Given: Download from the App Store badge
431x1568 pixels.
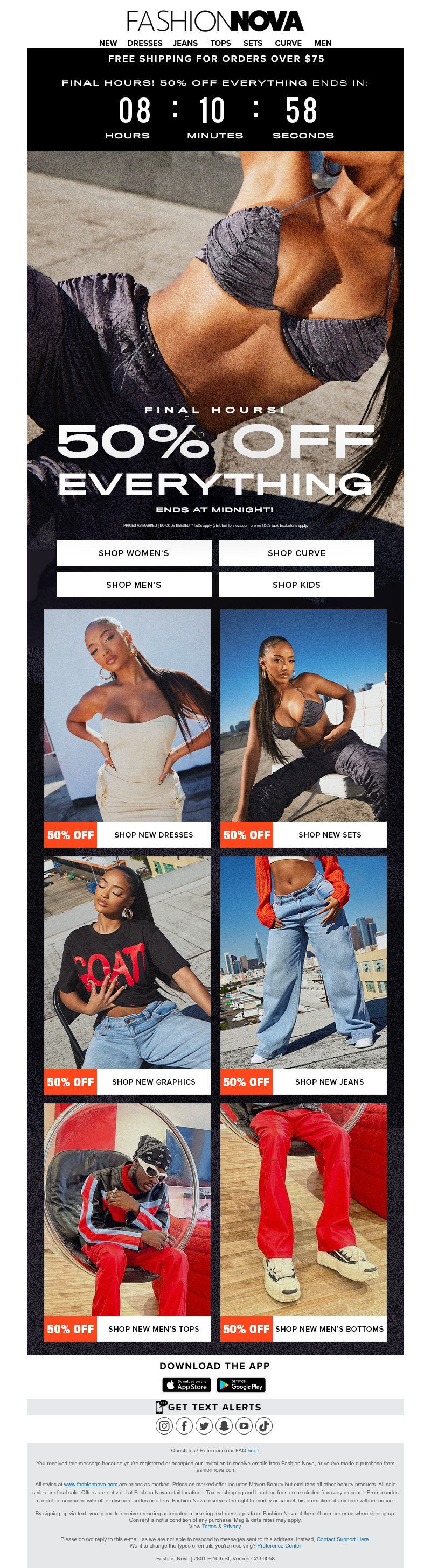Looking at the screenshot, I should (x=186, y=1385).
